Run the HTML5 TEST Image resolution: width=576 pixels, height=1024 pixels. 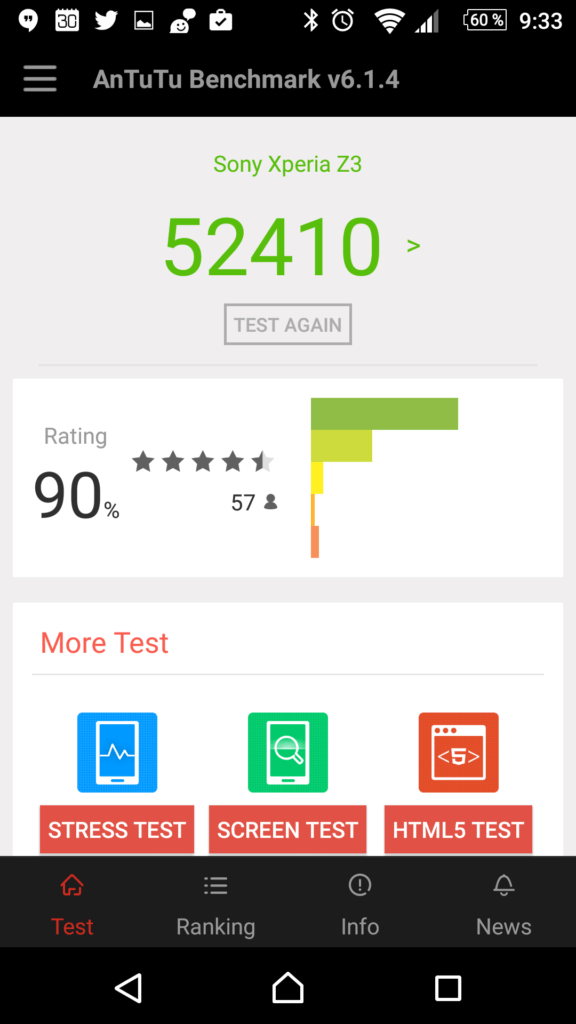pyautogui.click(x=458, y=829)
